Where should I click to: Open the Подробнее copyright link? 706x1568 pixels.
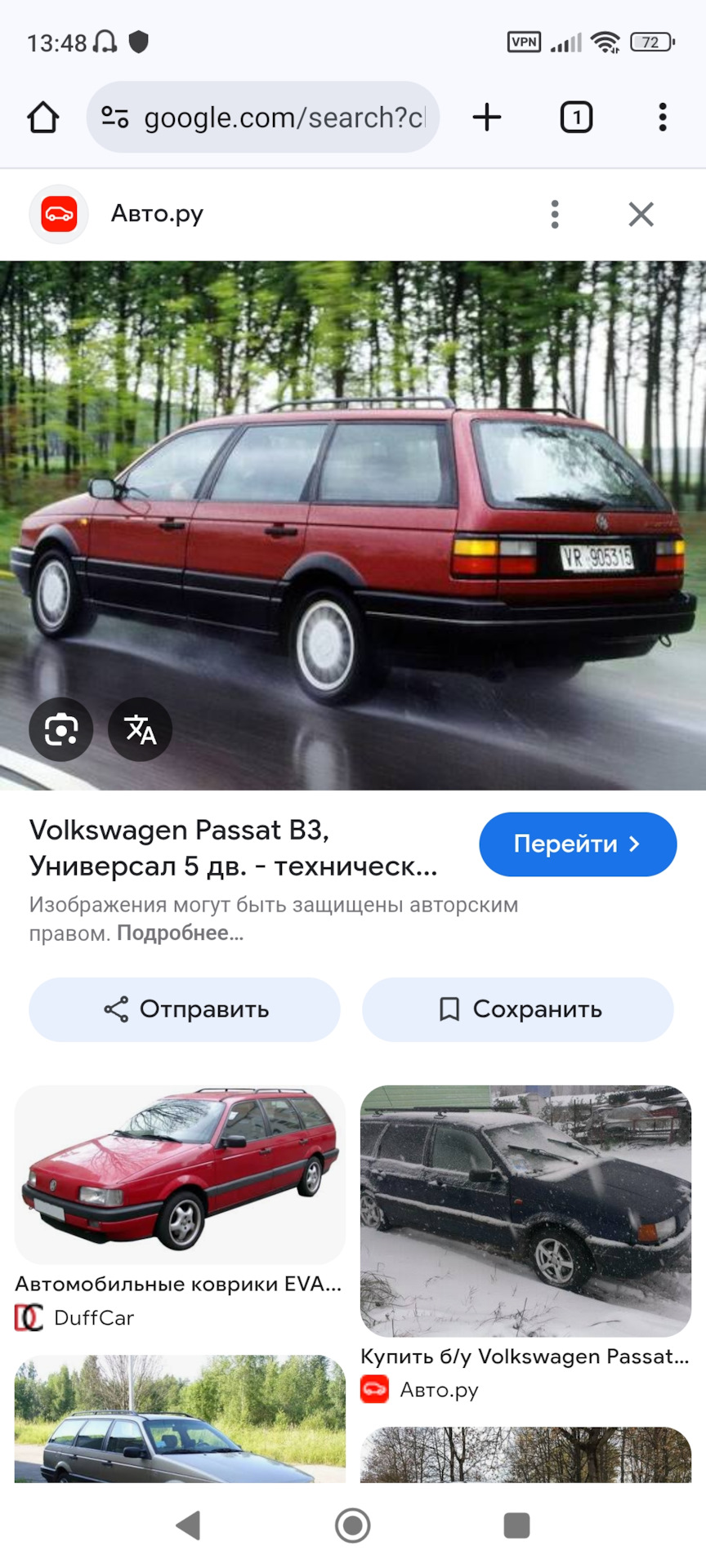pos(180,933)
